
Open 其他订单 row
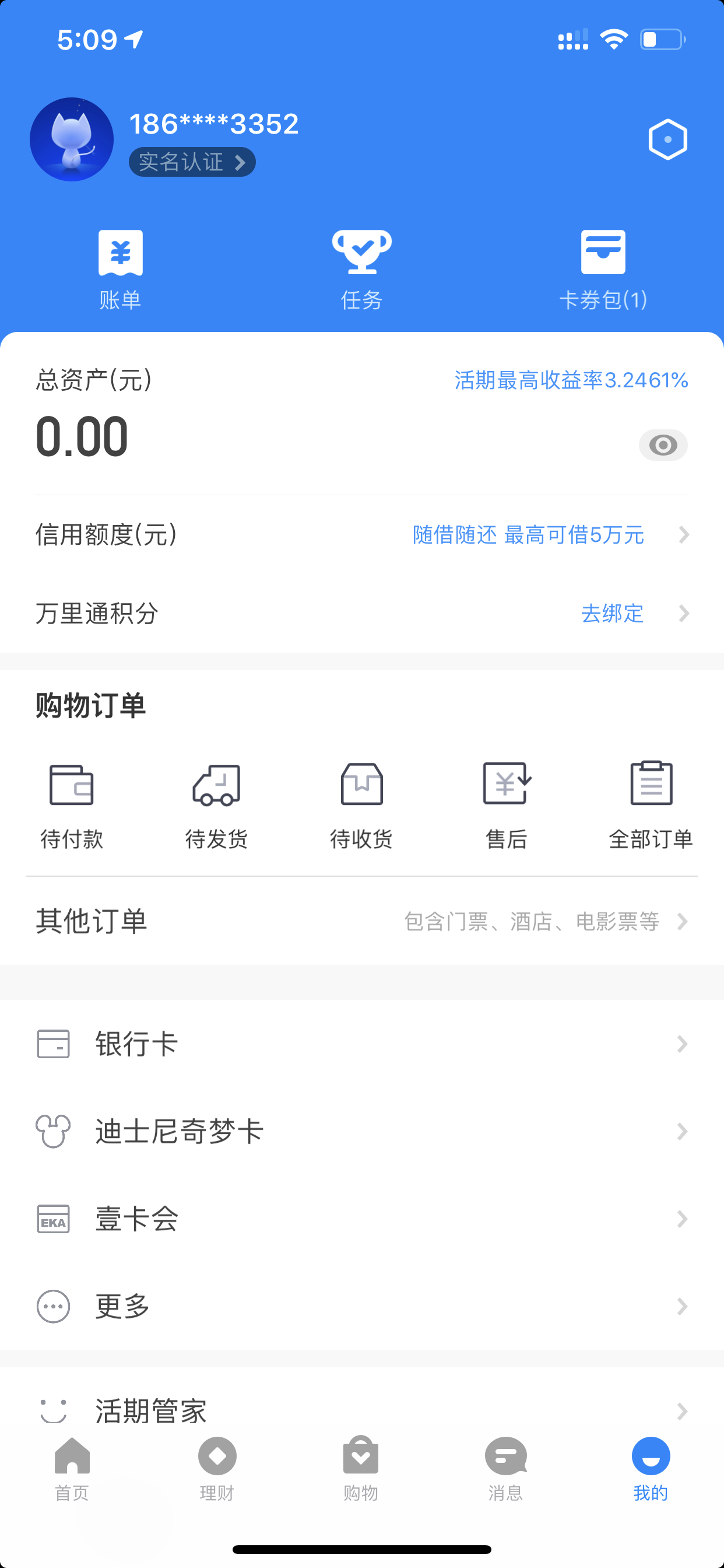click(362, 922)
